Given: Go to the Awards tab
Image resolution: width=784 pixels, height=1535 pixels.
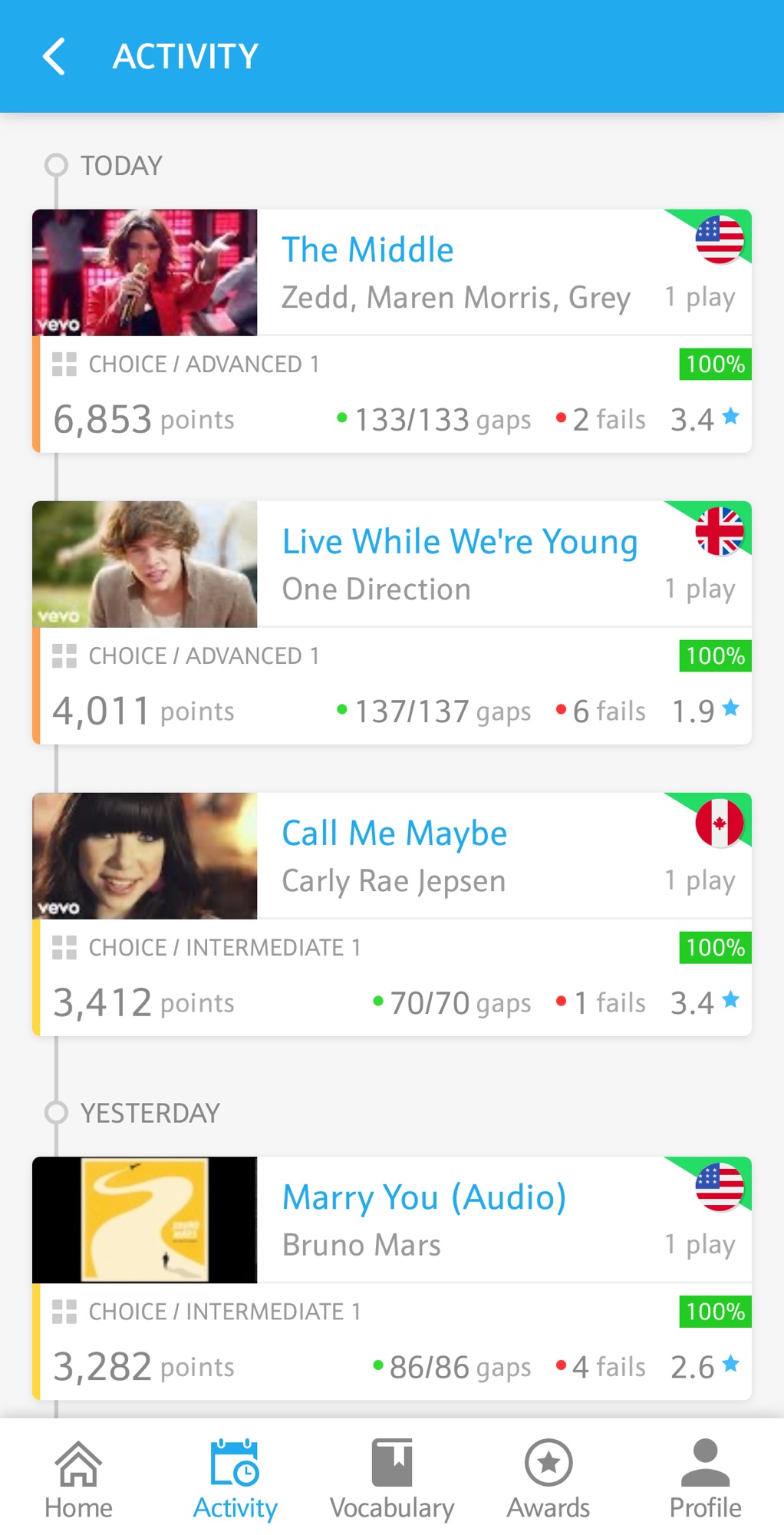Looking at the screenshot, I should pos(548,1480).
